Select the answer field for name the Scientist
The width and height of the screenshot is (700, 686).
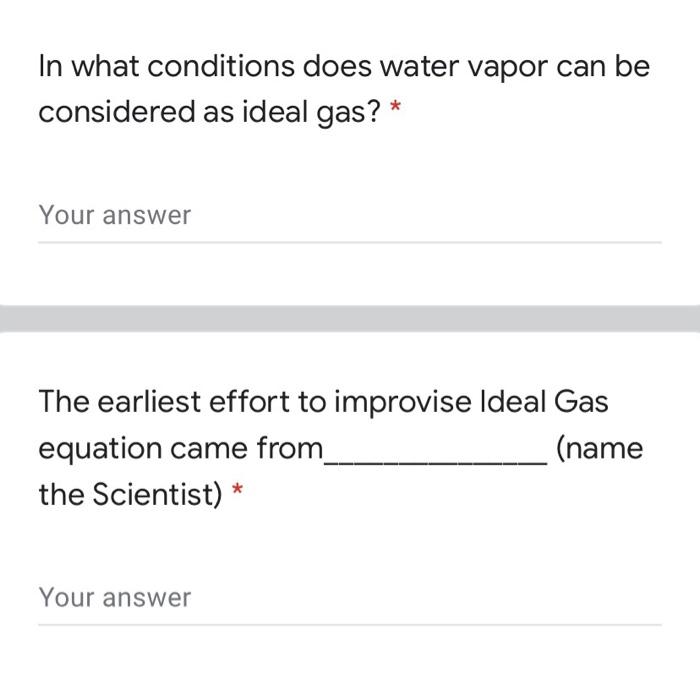coord(349,598)
